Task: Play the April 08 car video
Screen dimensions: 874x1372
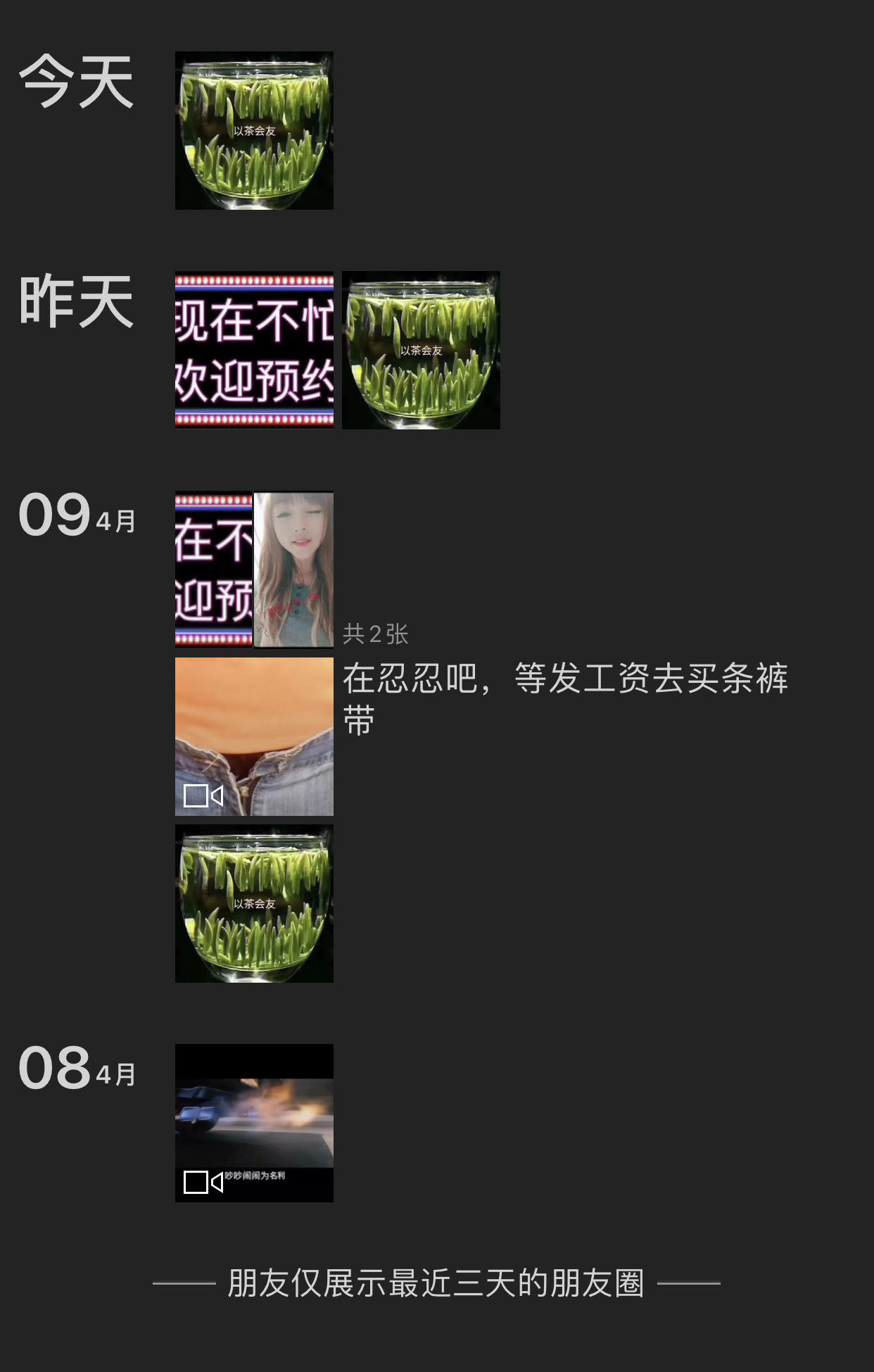Action: (x=254, y=1123)
